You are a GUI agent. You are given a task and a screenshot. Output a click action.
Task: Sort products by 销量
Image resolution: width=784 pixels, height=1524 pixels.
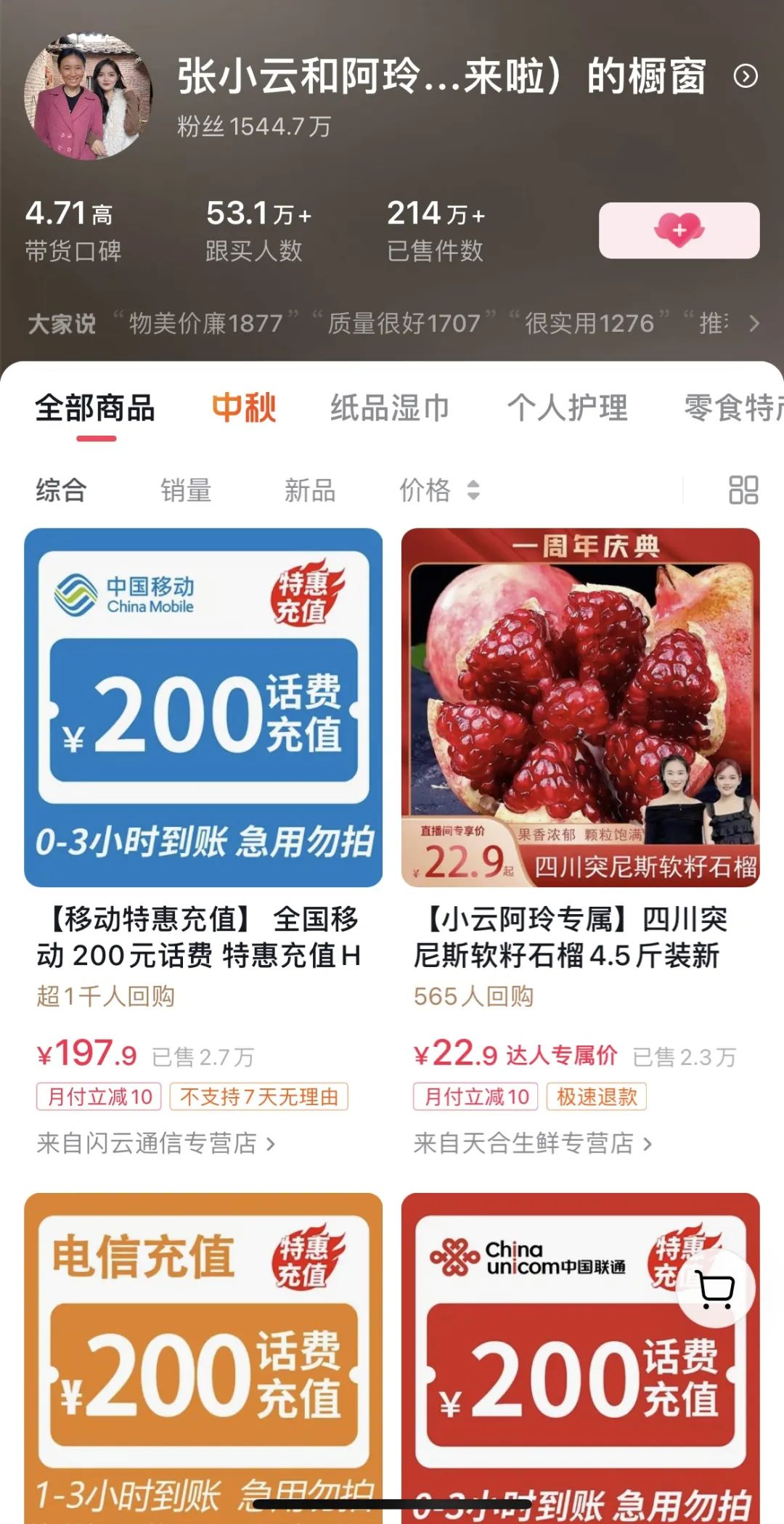(x=186, y=491)
